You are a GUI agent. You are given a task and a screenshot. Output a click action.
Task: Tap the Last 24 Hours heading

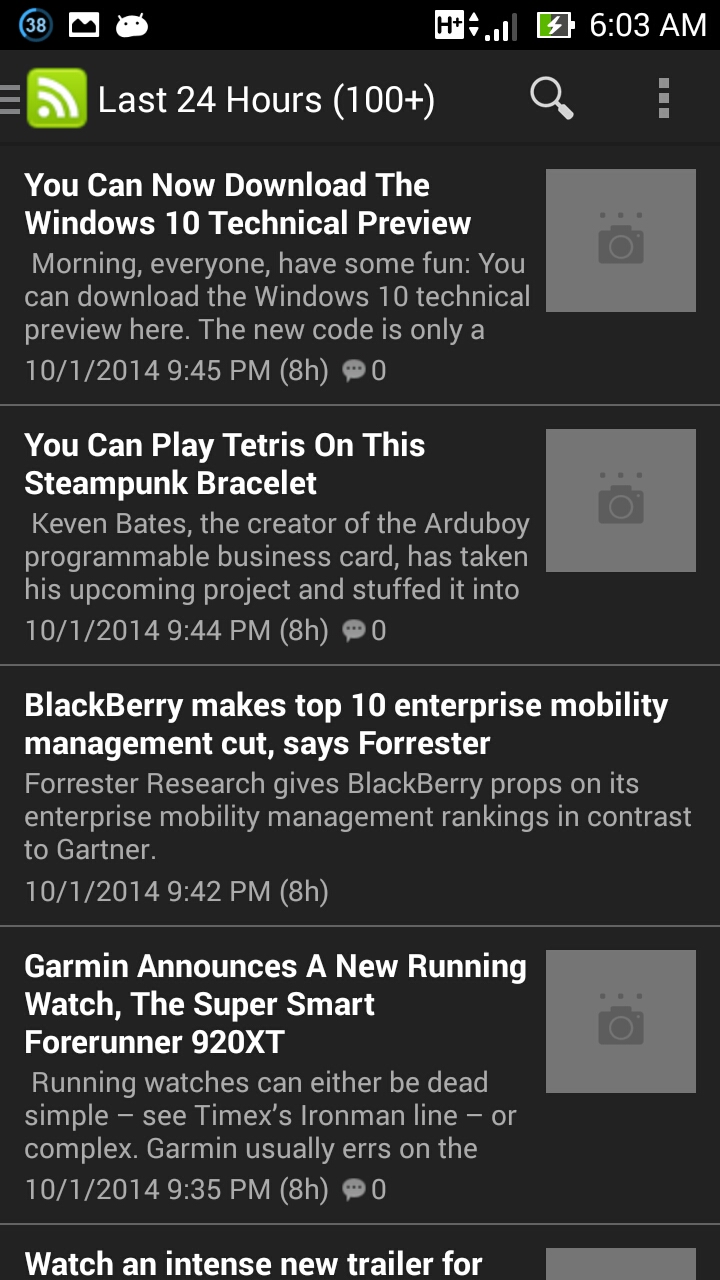267,98
